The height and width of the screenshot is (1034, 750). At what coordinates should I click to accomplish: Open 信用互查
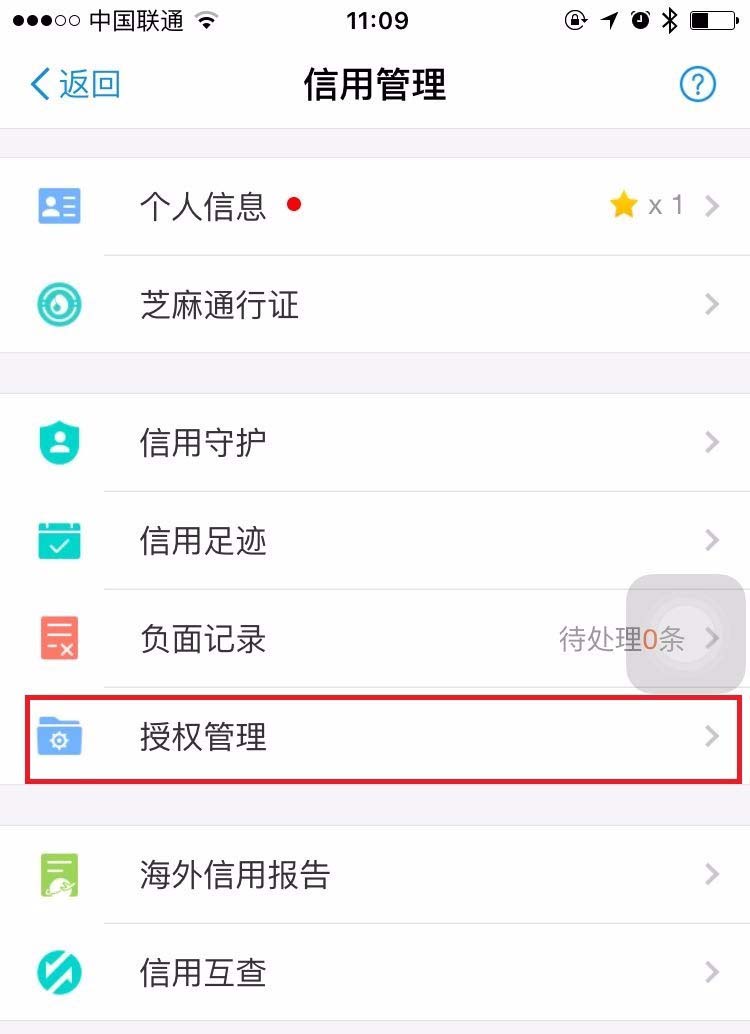375,972
